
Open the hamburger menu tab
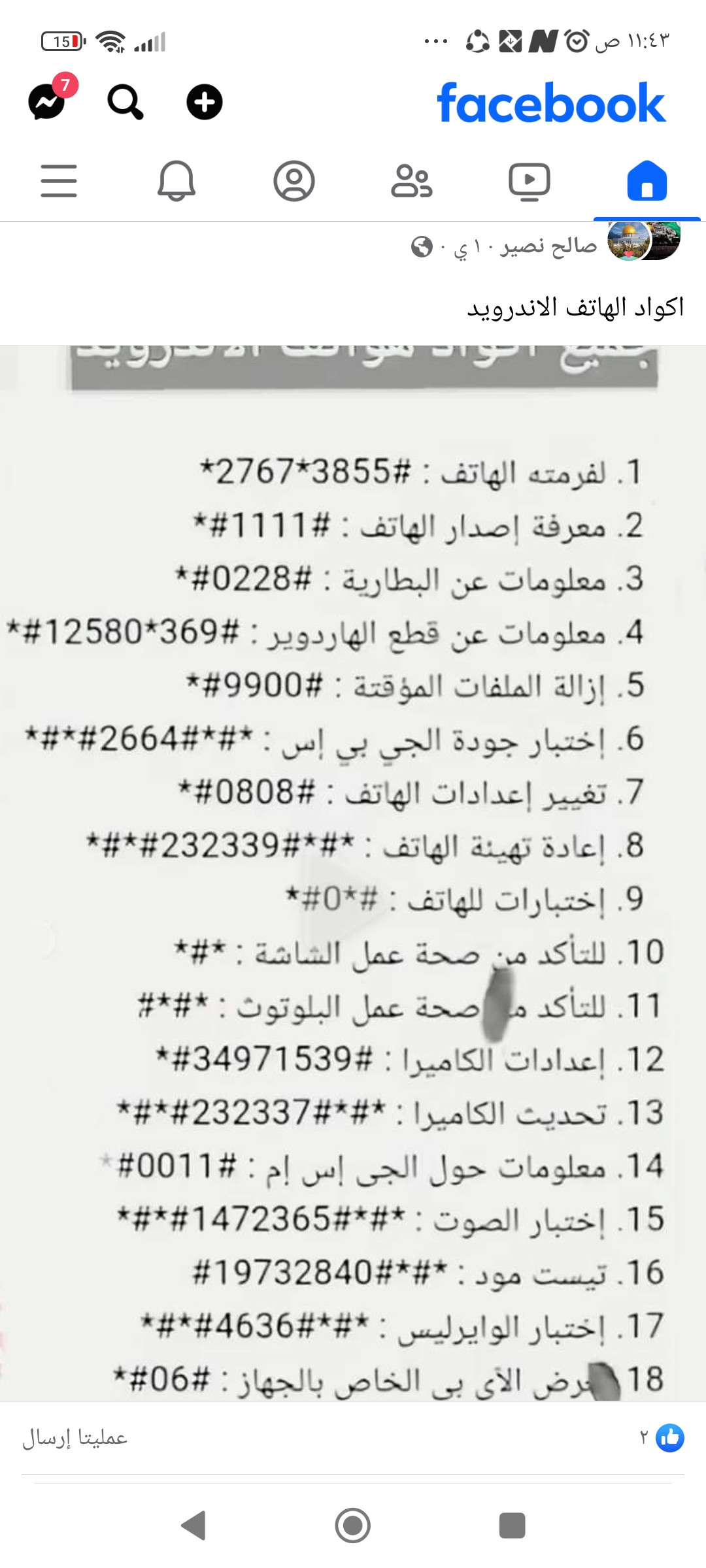(59, 181)
